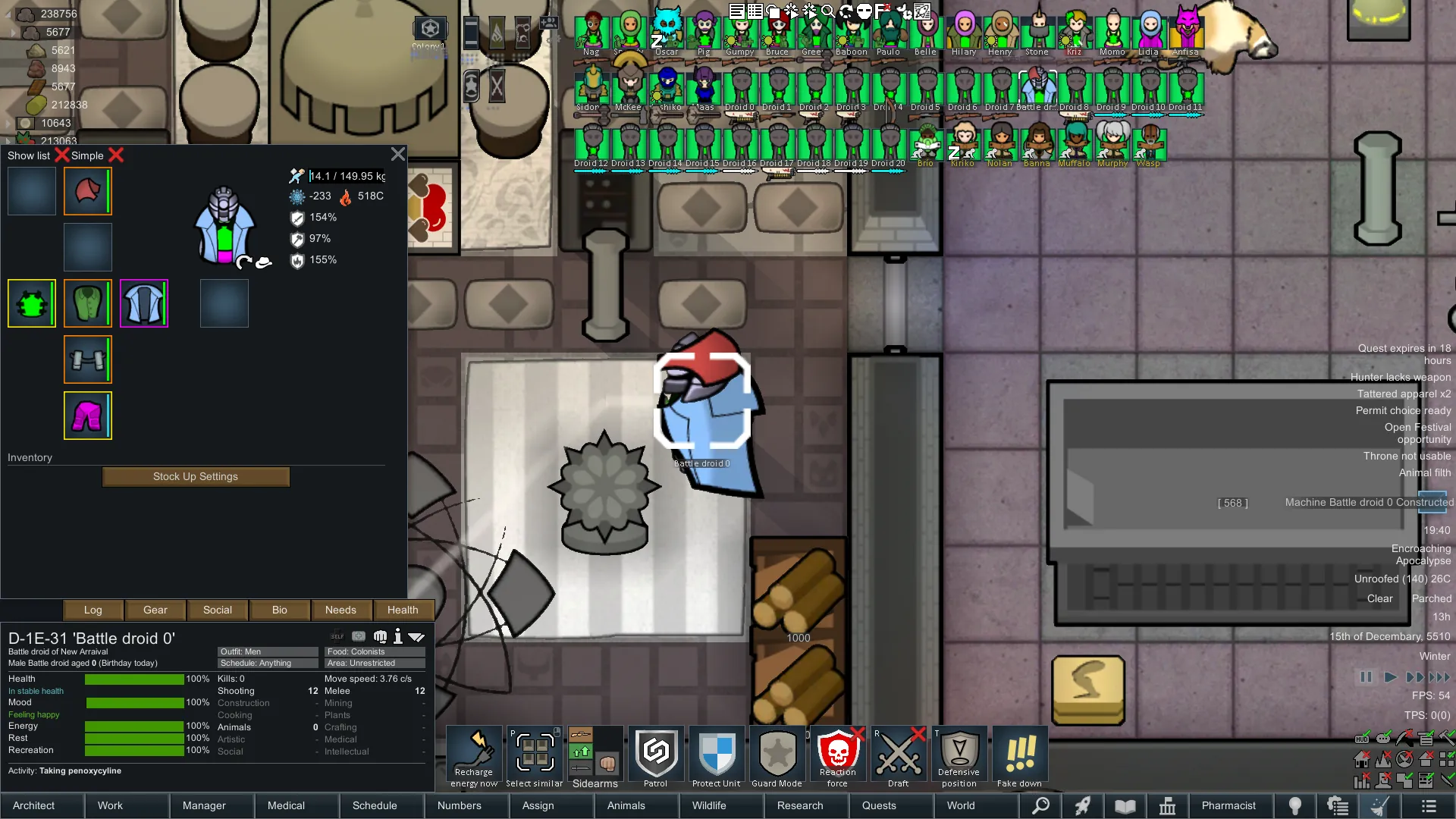Switch to the Health tab

coord(403,610)
